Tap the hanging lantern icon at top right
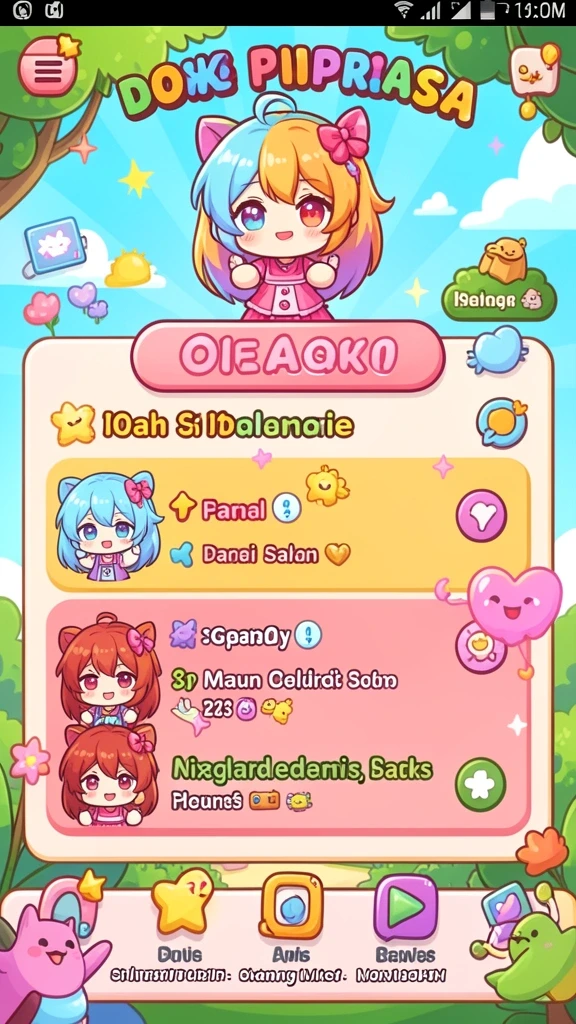 [536, 75]
